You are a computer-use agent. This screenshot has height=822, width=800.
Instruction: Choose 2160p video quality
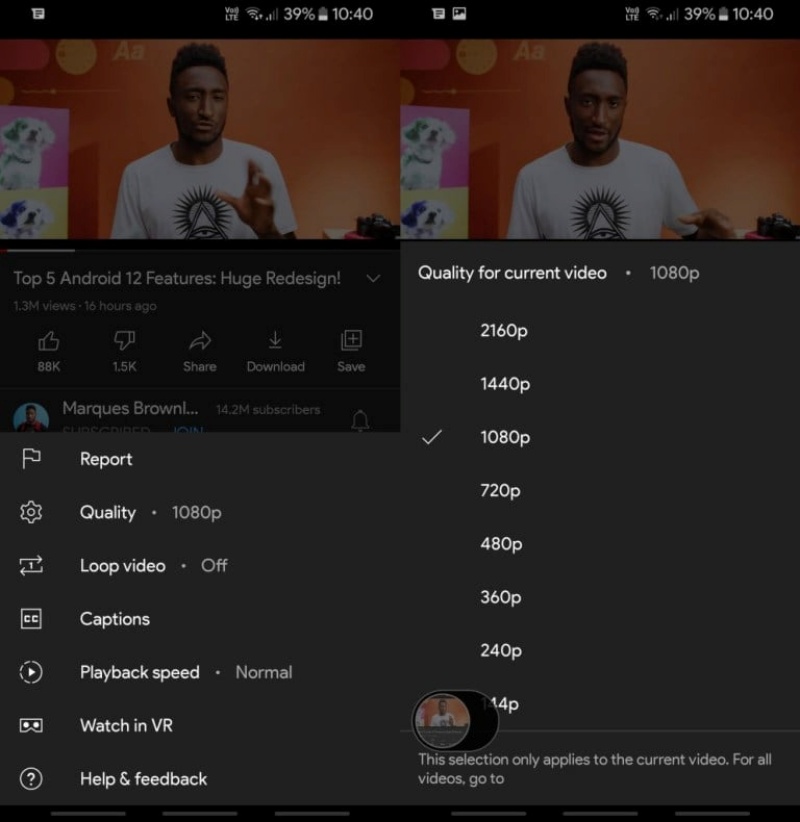click(x=505, y=331)
